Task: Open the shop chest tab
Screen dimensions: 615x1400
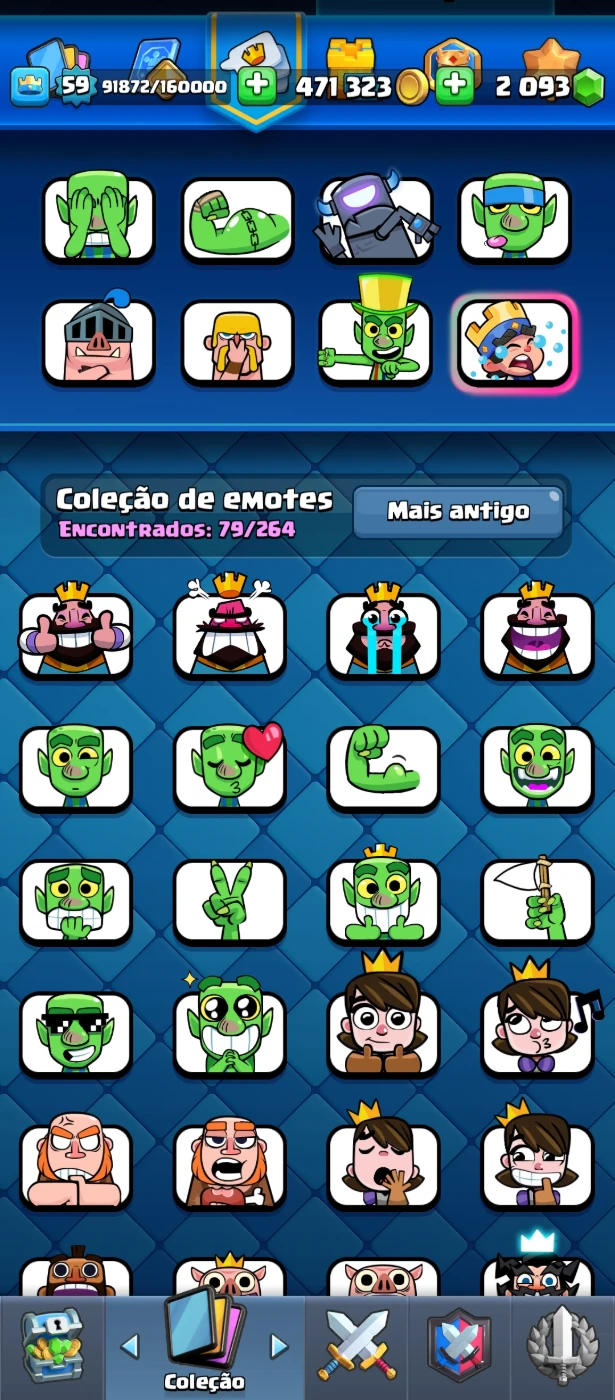Action: point(52,1347)
